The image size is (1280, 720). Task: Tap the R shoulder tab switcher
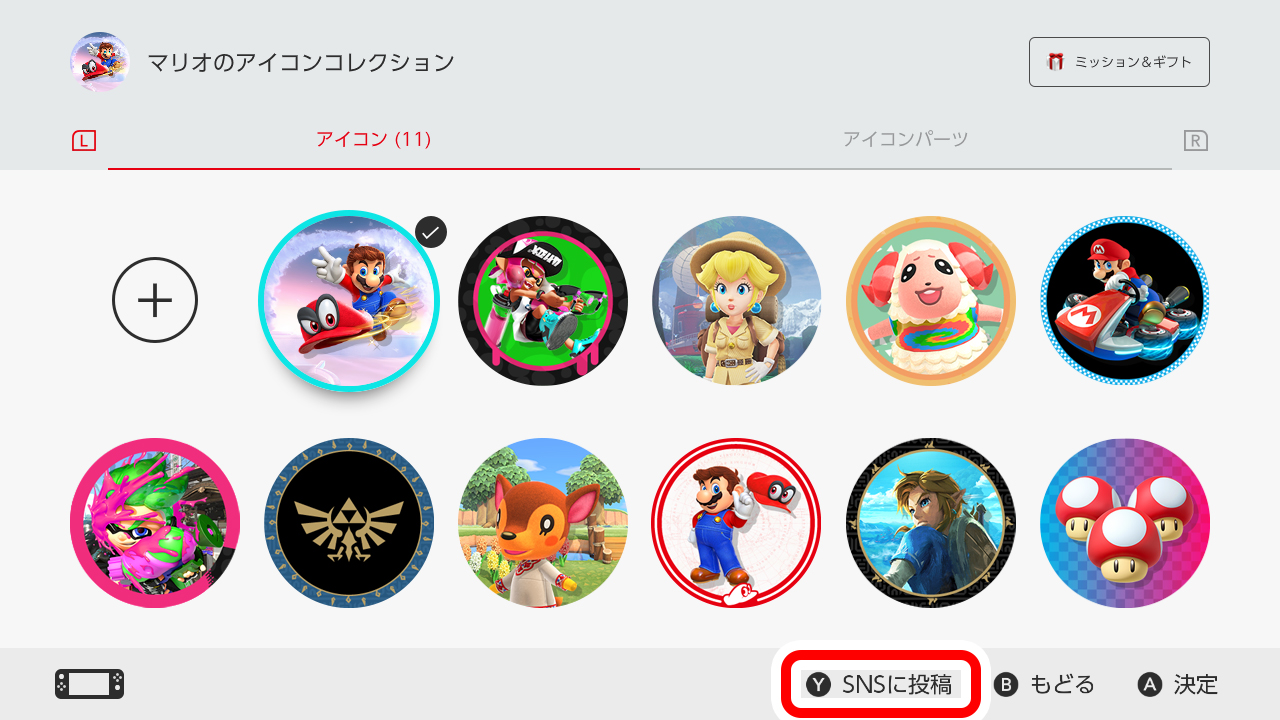(1195, 141)
